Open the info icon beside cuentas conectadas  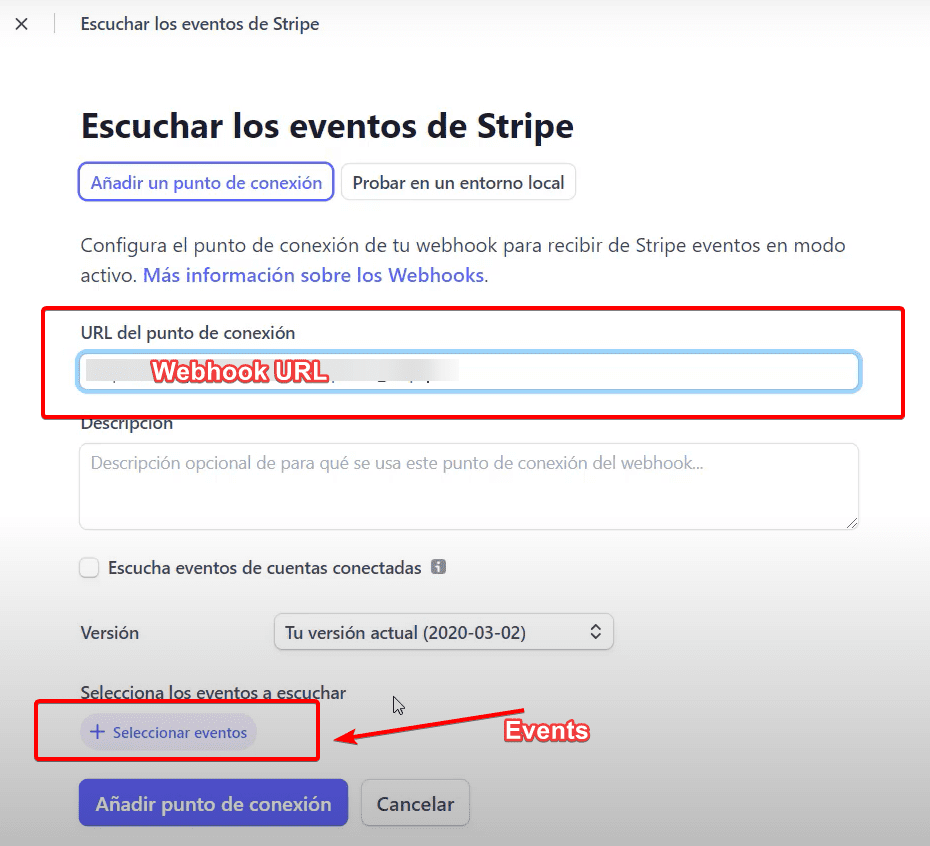(438, 567)
